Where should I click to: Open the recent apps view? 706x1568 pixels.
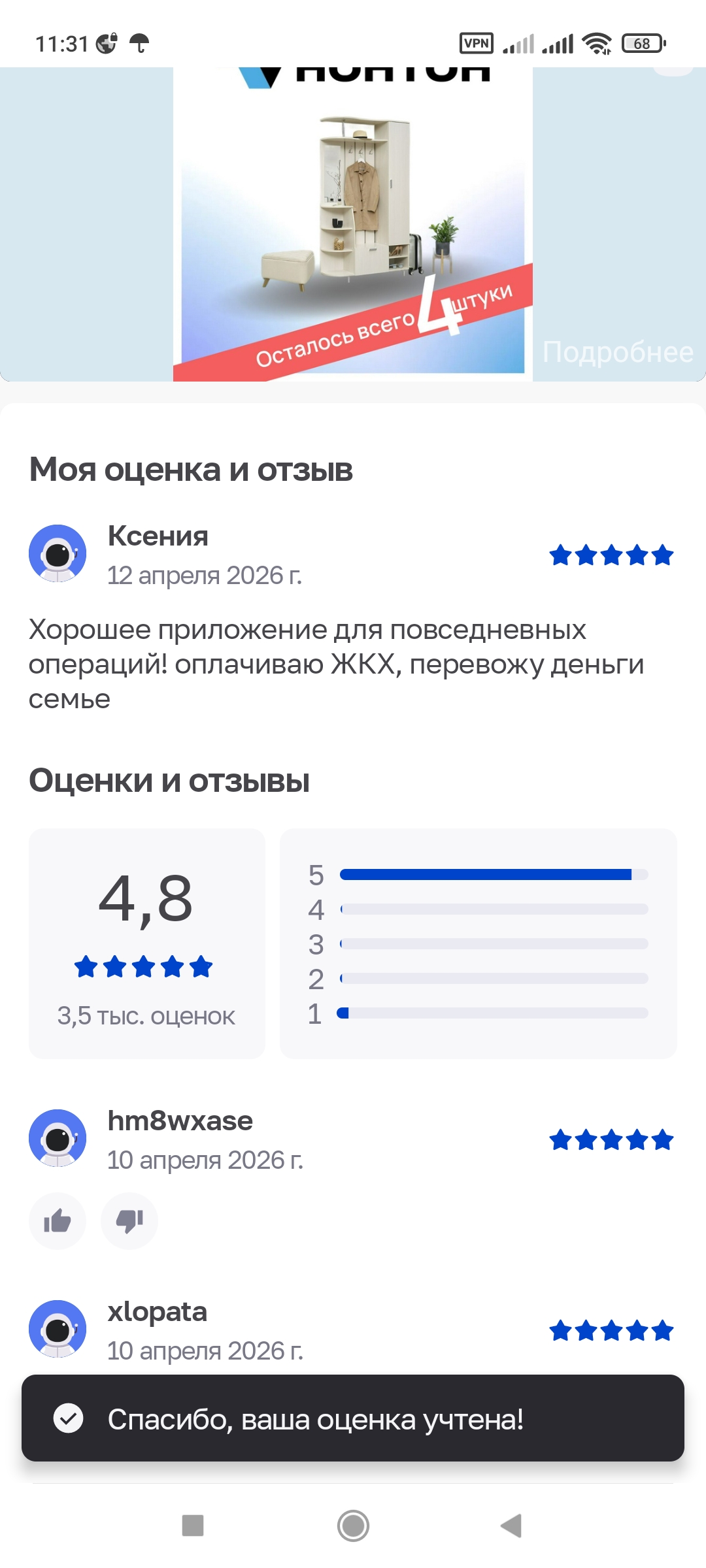click(193, 1526)
